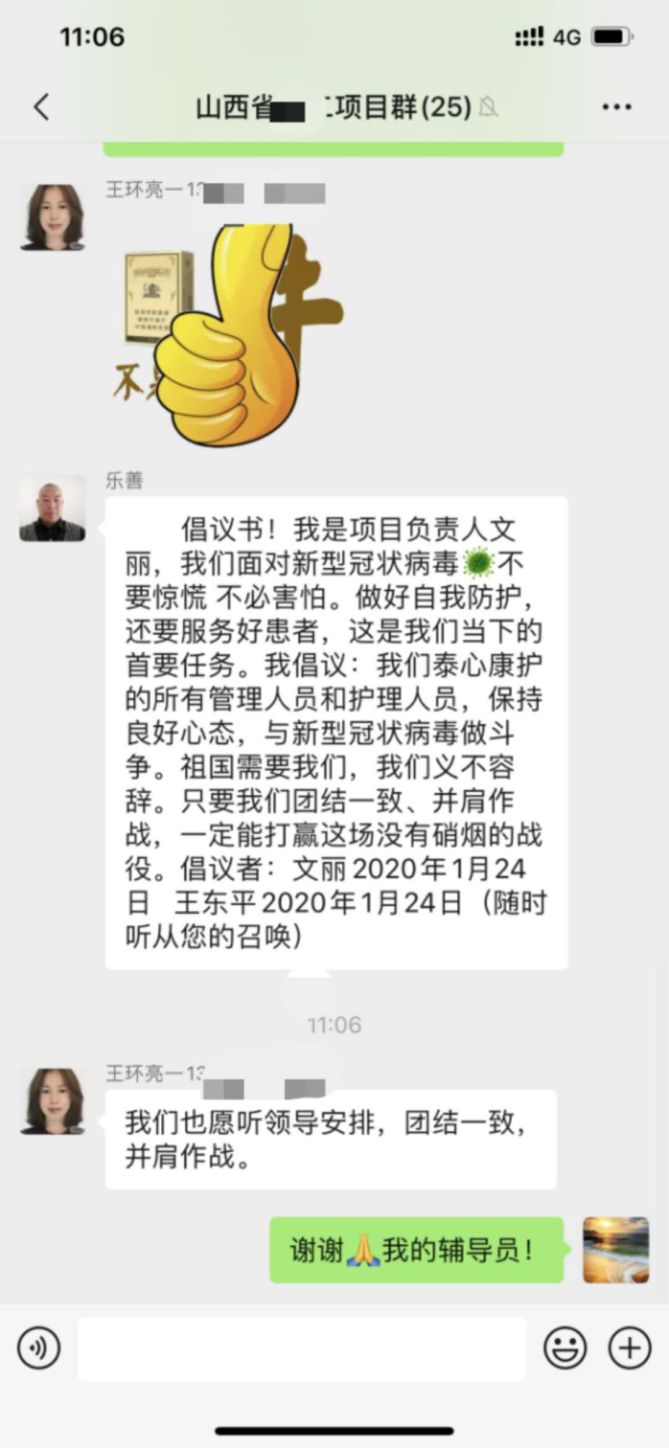
Task: View 王环亮's avatar beside the thumbs-up sticker
Action: click(x=52, y=217)
